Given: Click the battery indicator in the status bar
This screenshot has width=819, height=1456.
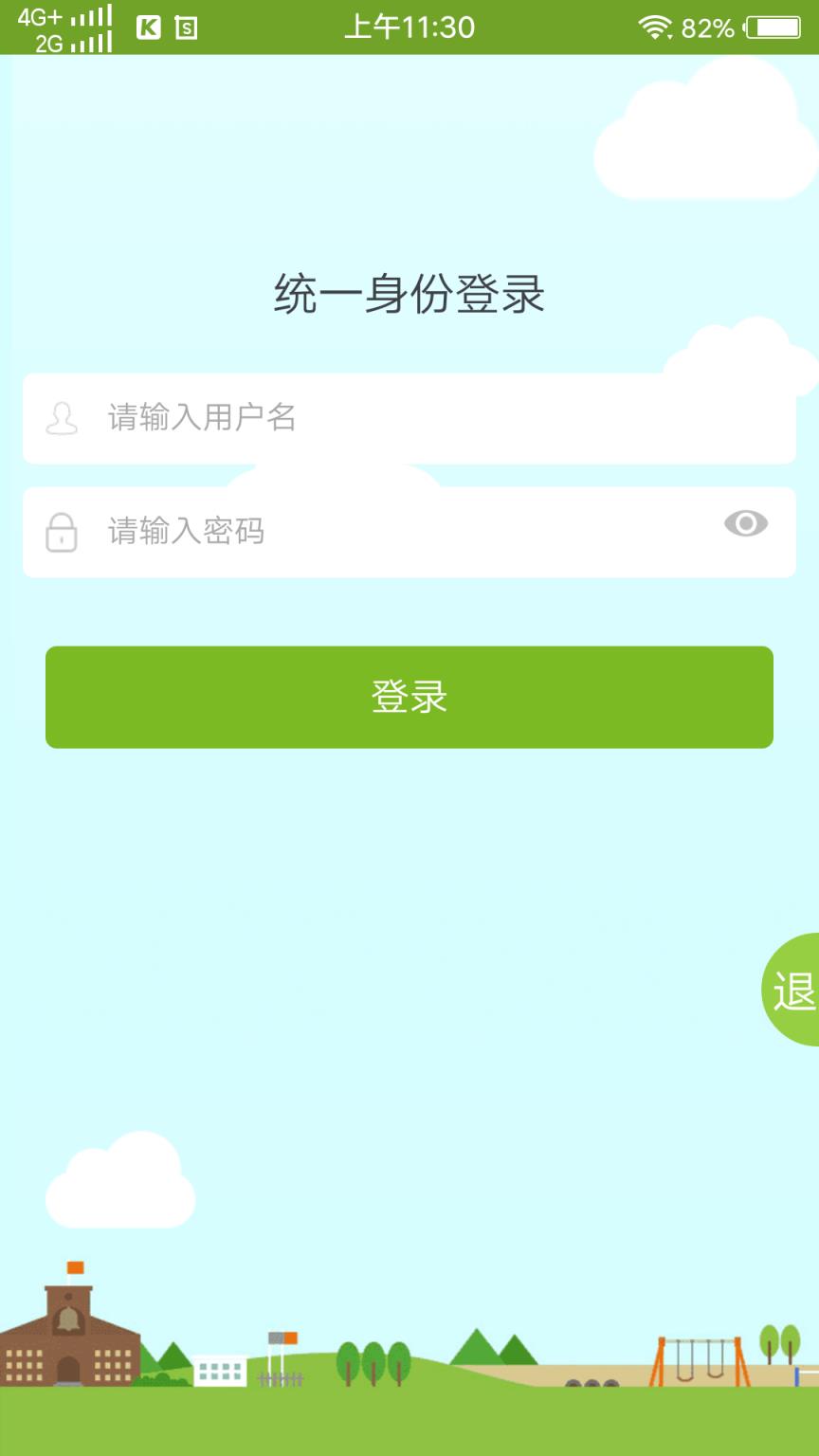Looking at the screenshot, I should point(773,27).
